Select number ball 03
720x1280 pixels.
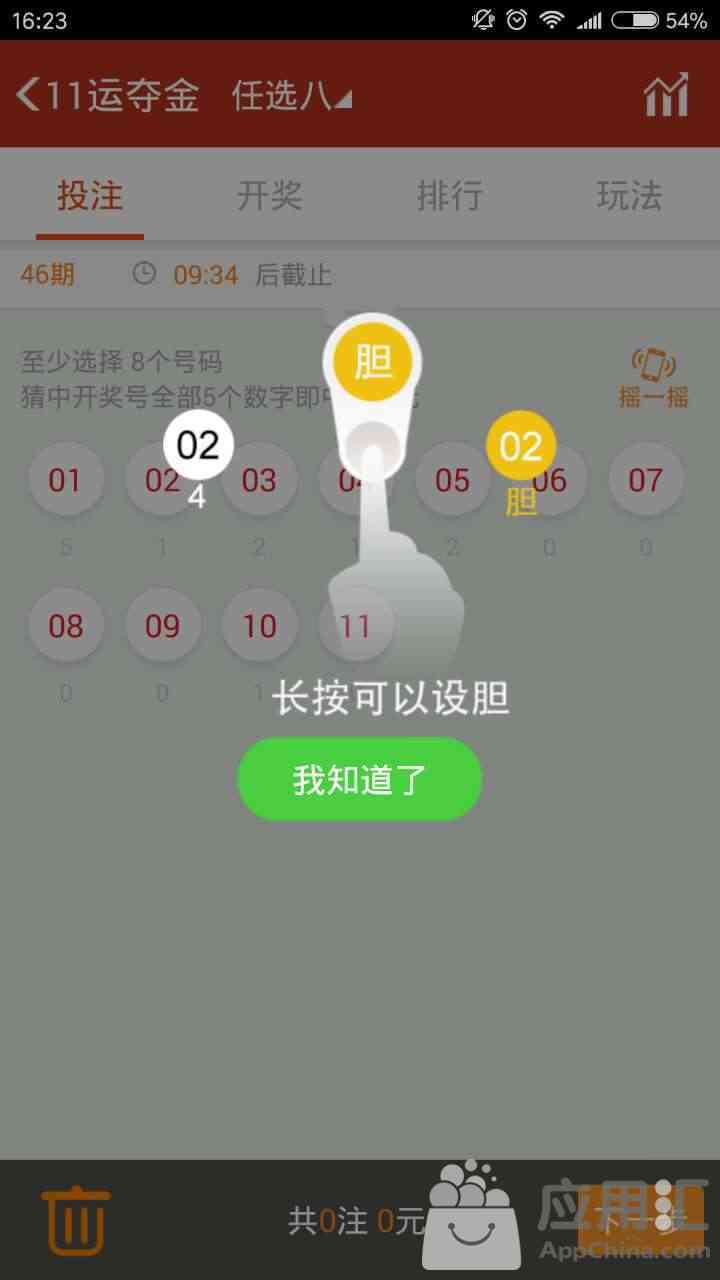[x=259, y=480]
